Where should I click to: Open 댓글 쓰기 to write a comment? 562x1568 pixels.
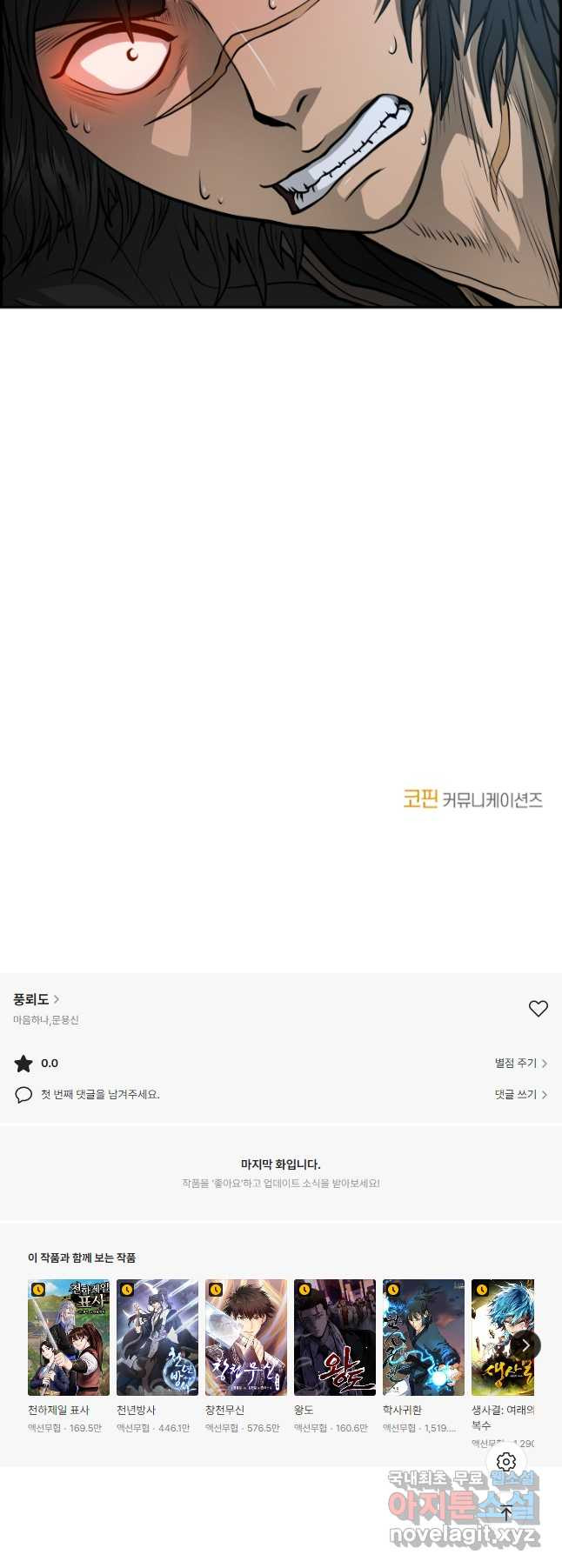pyautogui.click(x=520, y=1094)
